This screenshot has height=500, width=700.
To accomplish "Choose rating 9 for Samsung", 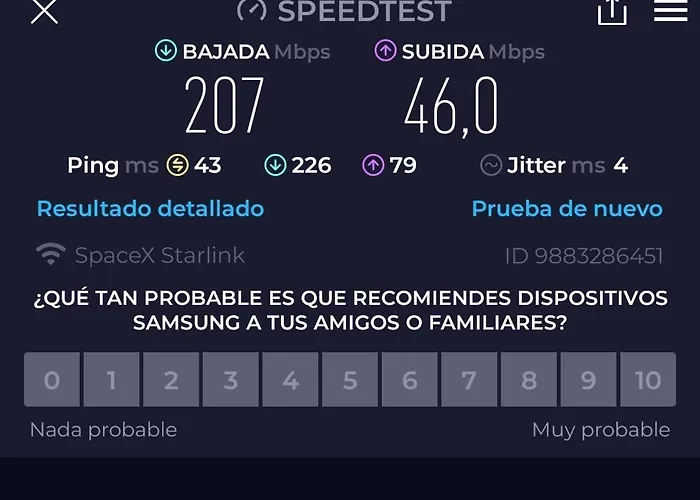I will click(x=589, y=380).
